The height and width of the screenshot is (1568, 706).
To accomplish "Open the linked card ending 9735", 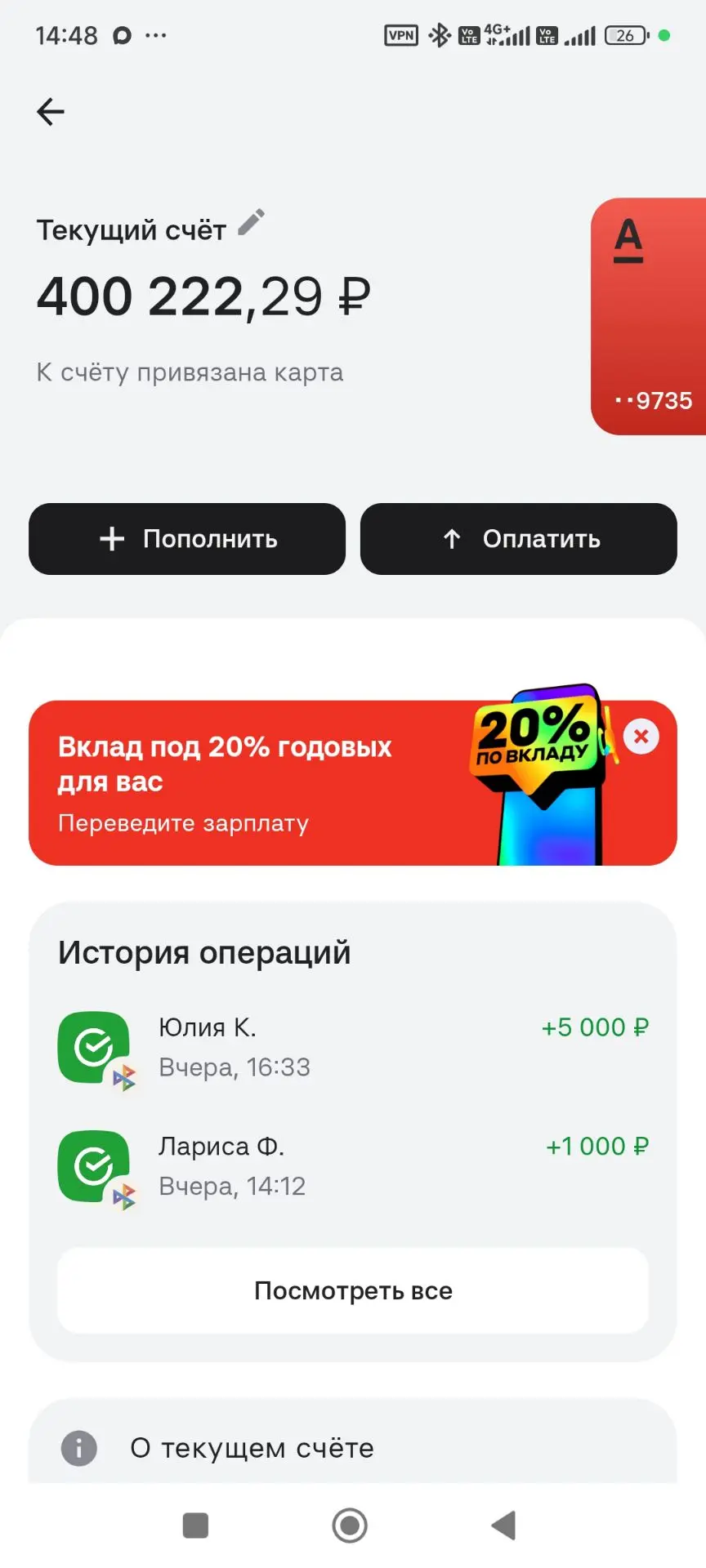I will click(x=649, y=316).
